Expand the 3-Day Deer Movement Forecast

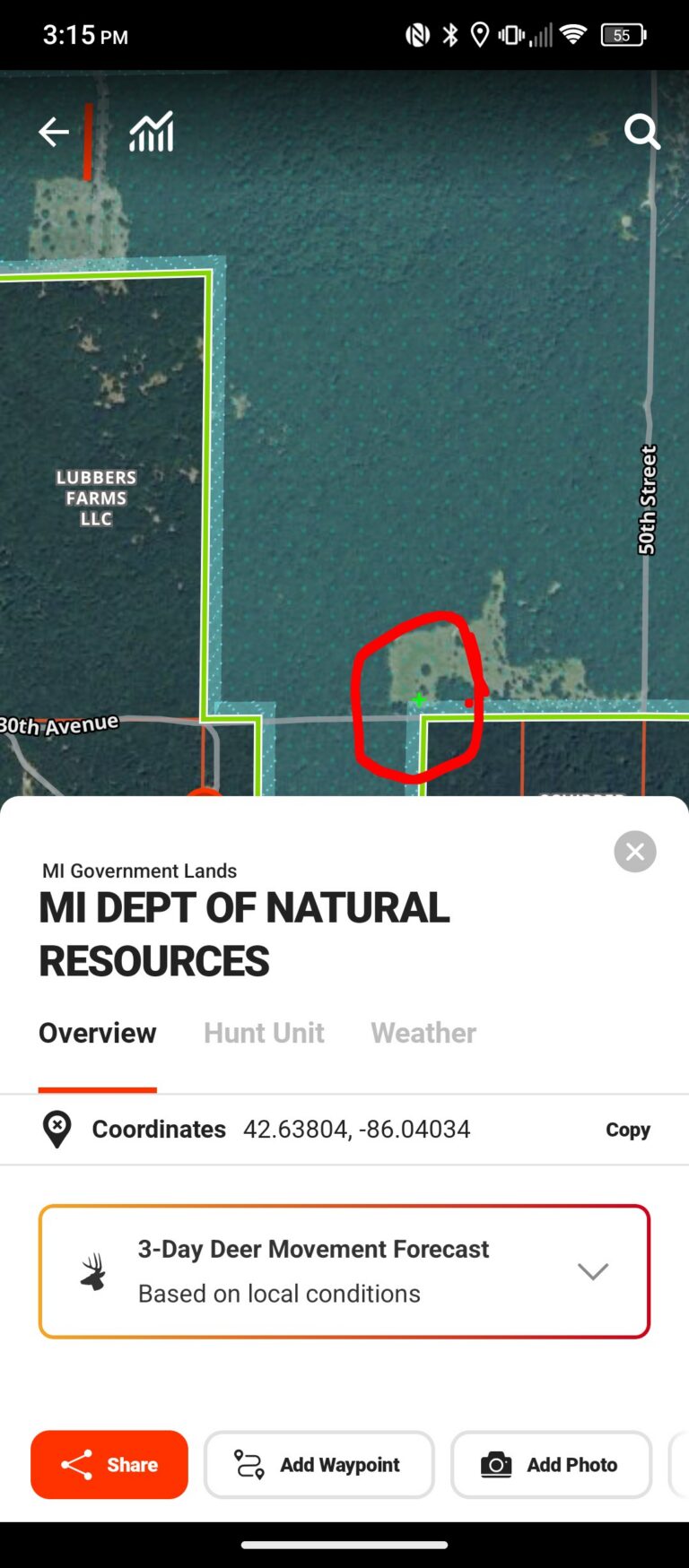pos(344,1271)
